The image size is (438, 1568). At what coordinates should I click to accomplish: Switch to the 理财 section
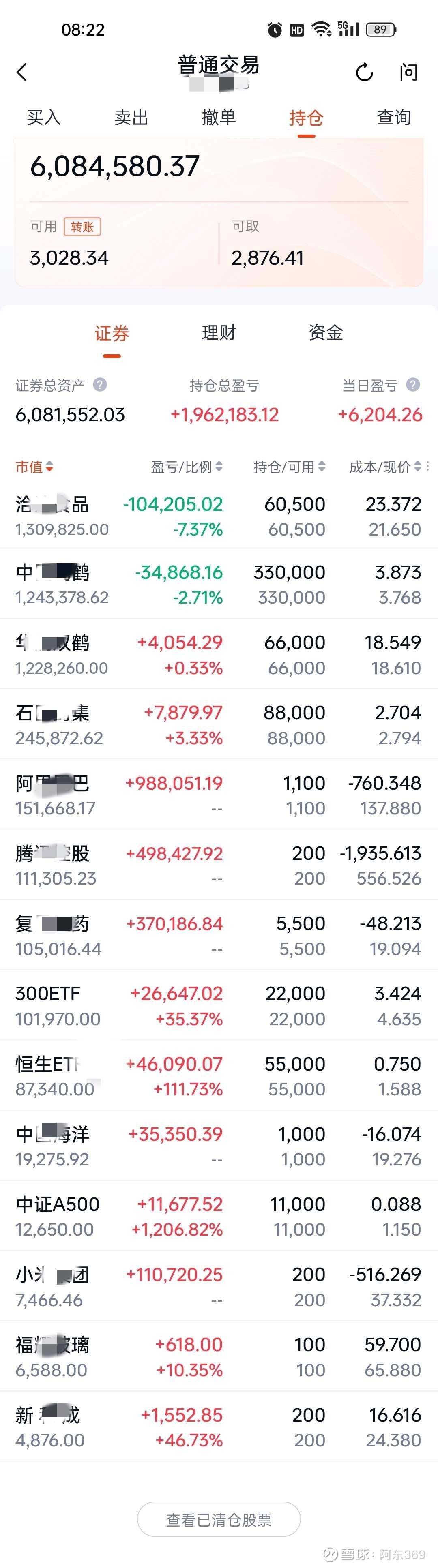219,333
